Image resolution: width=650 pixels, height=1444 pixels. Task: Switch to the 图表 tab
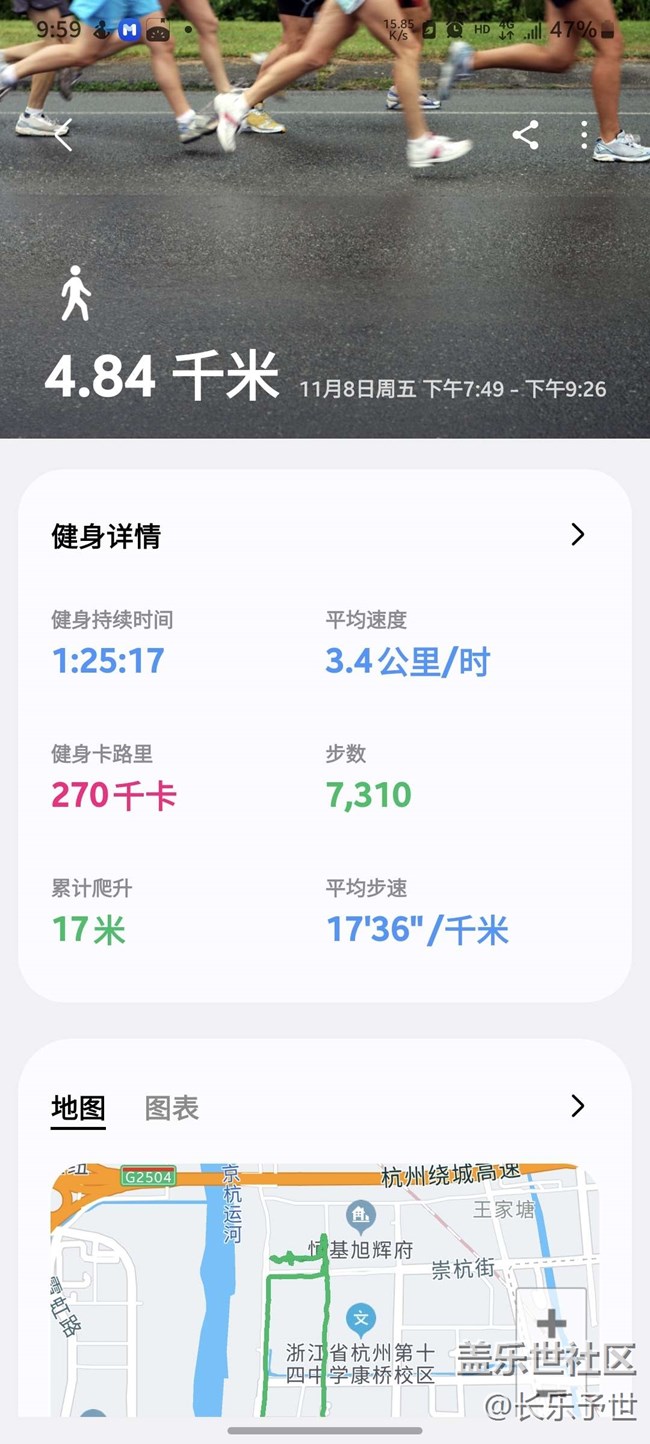pos(172,1108)
